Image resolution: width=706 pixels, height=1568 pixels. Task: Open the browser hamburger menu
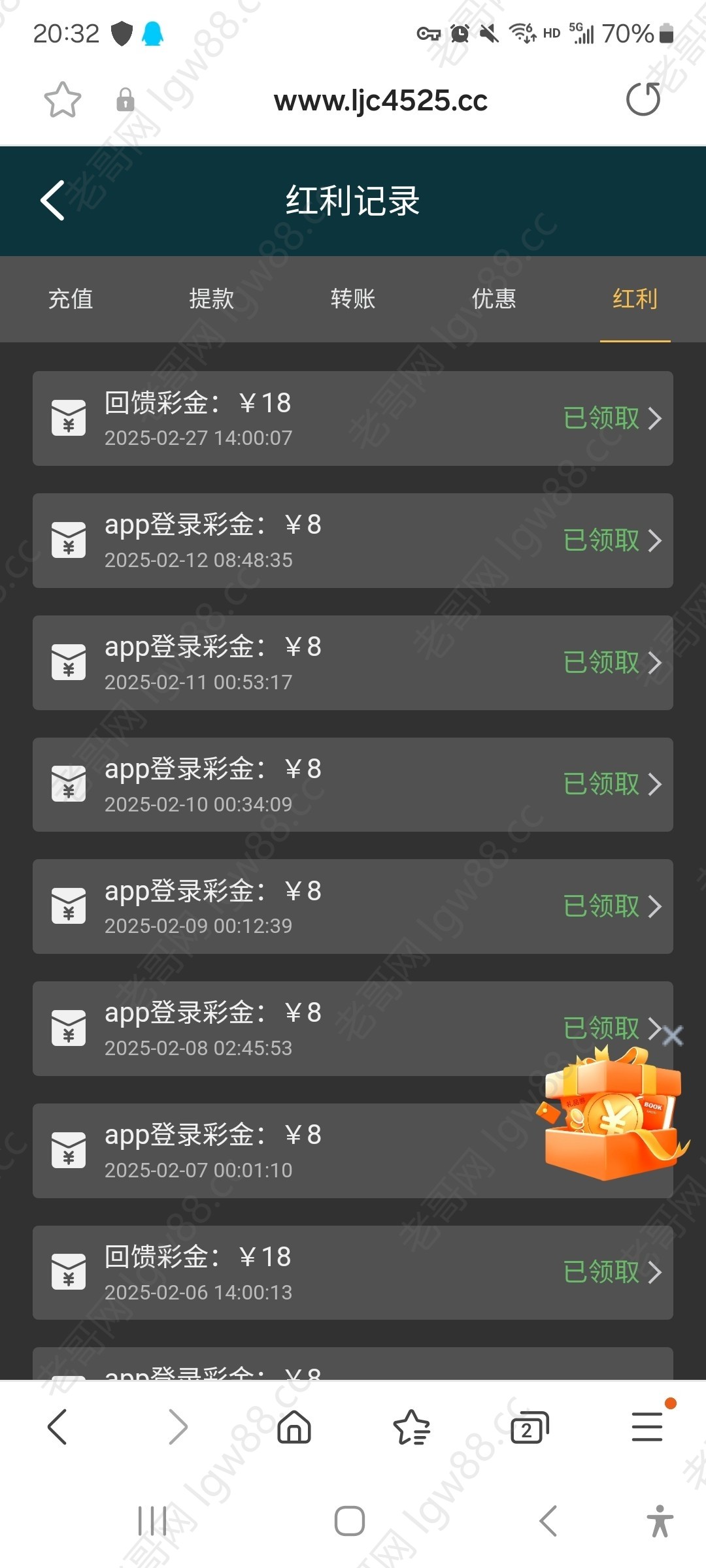[x=647, y=1426]
